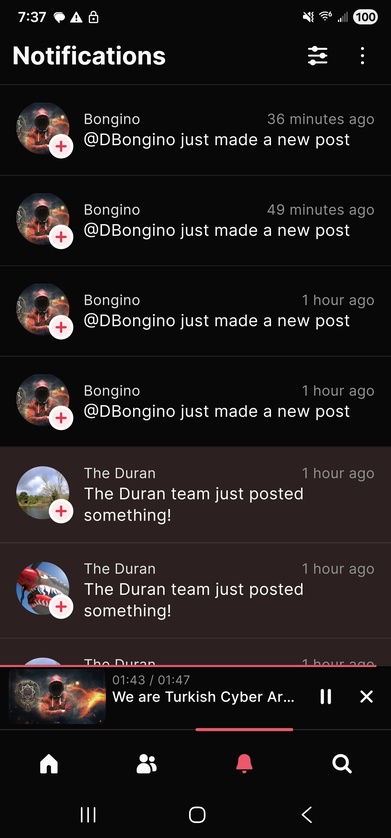Open Bongino notification from 49 minutes ago

click(x=196, y=220)
